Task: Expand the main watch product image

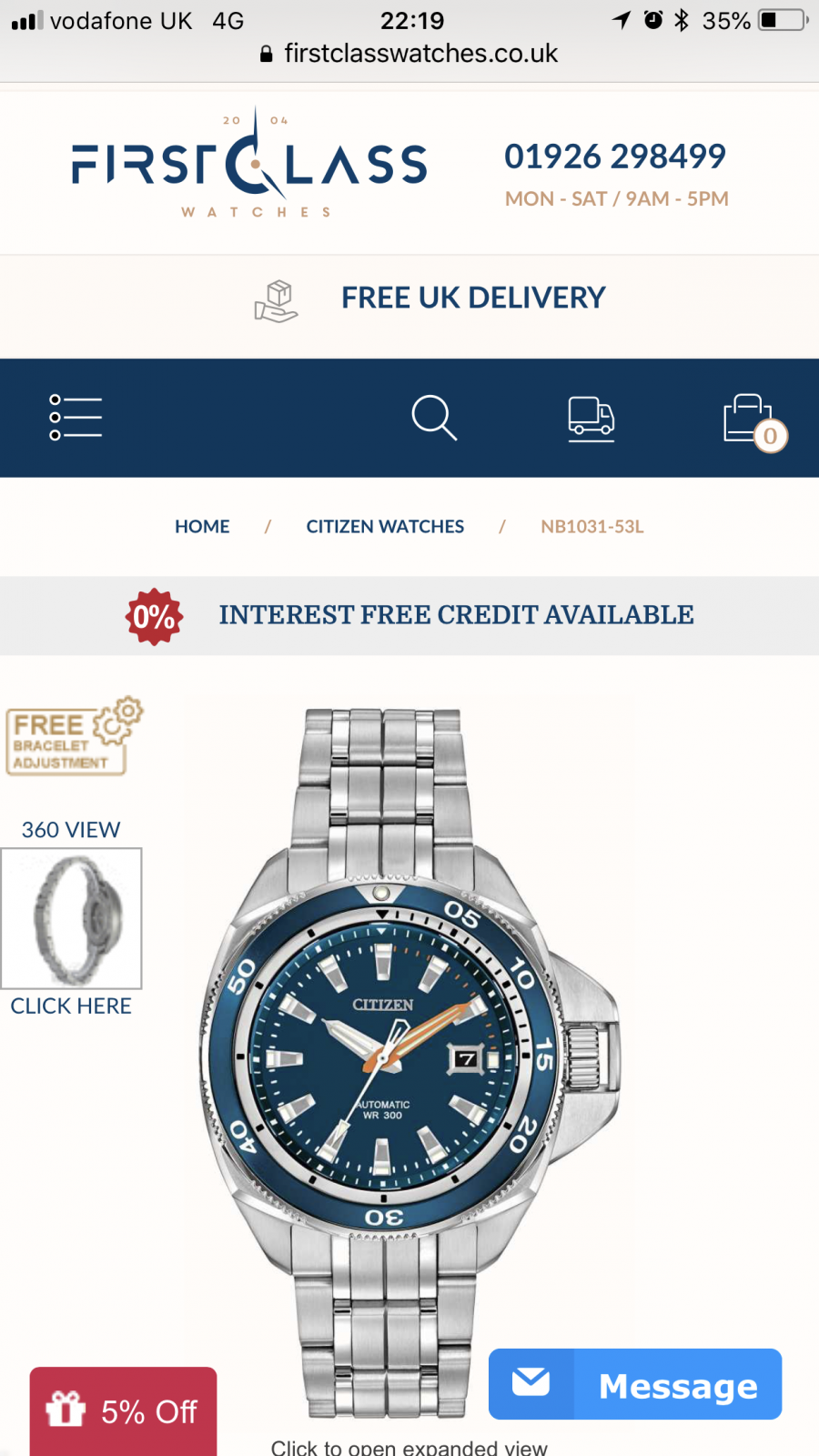Action: point(409,1056)
